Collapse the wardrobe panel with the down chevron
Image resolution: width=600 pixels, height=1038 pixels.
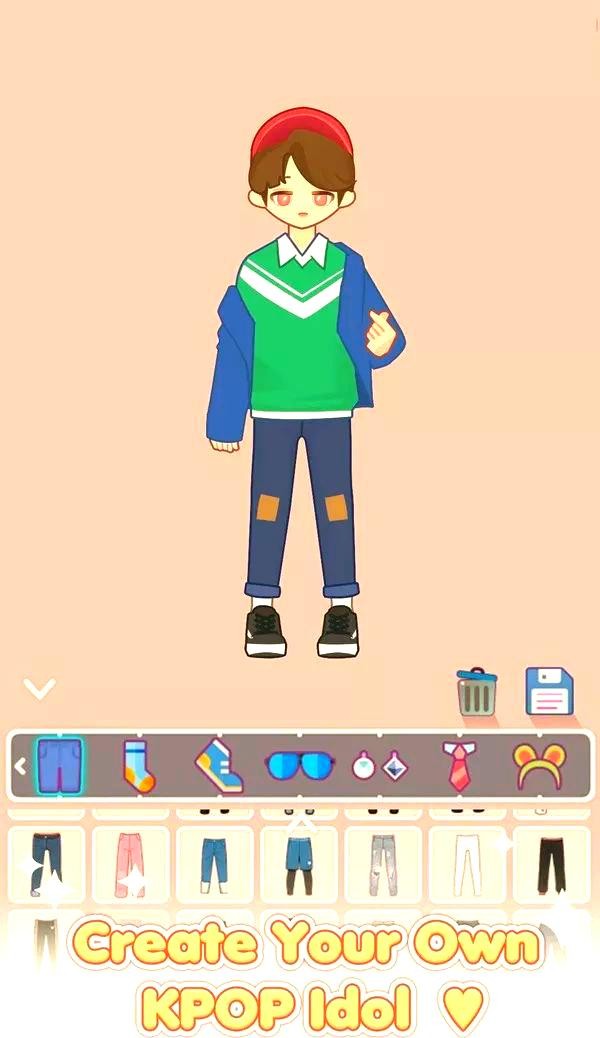[40, 688]
